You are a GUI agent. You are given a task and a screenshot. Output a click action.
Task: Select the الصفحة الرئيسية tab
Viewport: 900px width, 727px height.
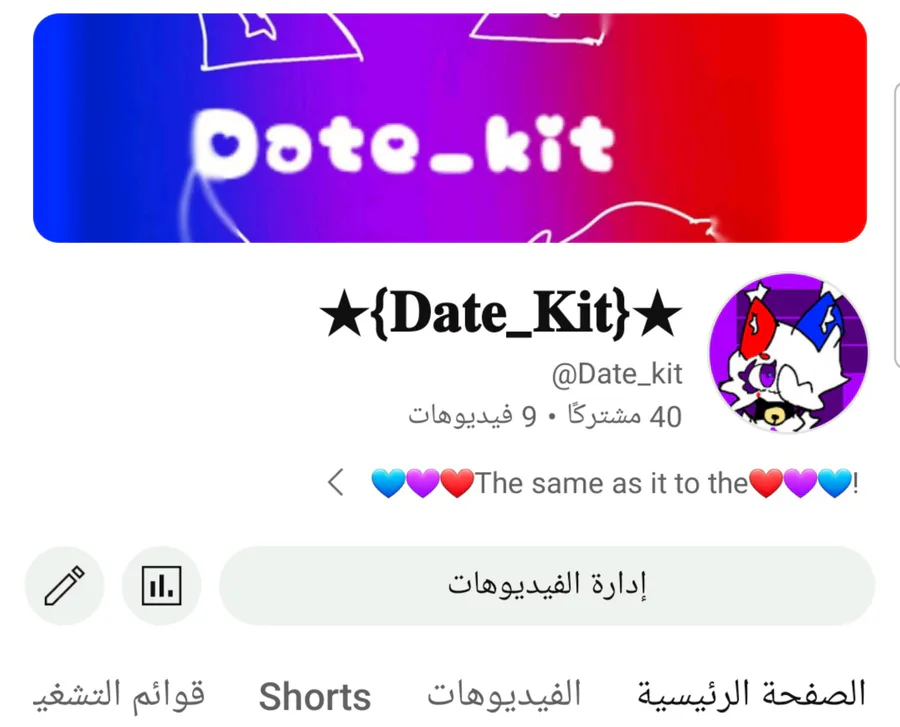tap(752, 695)
